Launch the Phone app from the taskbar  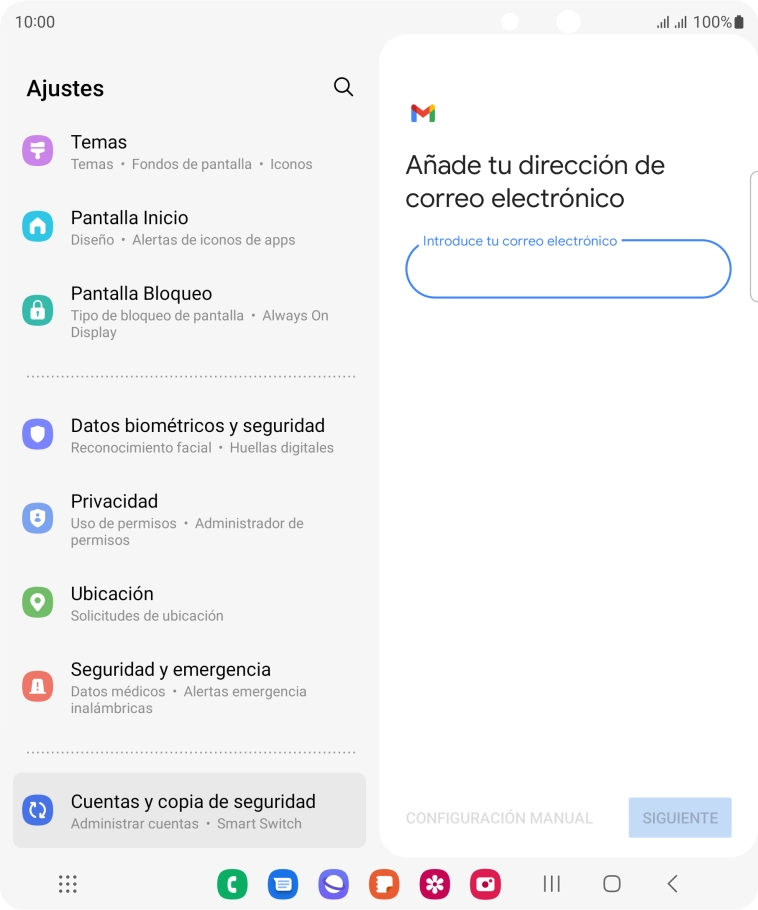coord(232,884)
